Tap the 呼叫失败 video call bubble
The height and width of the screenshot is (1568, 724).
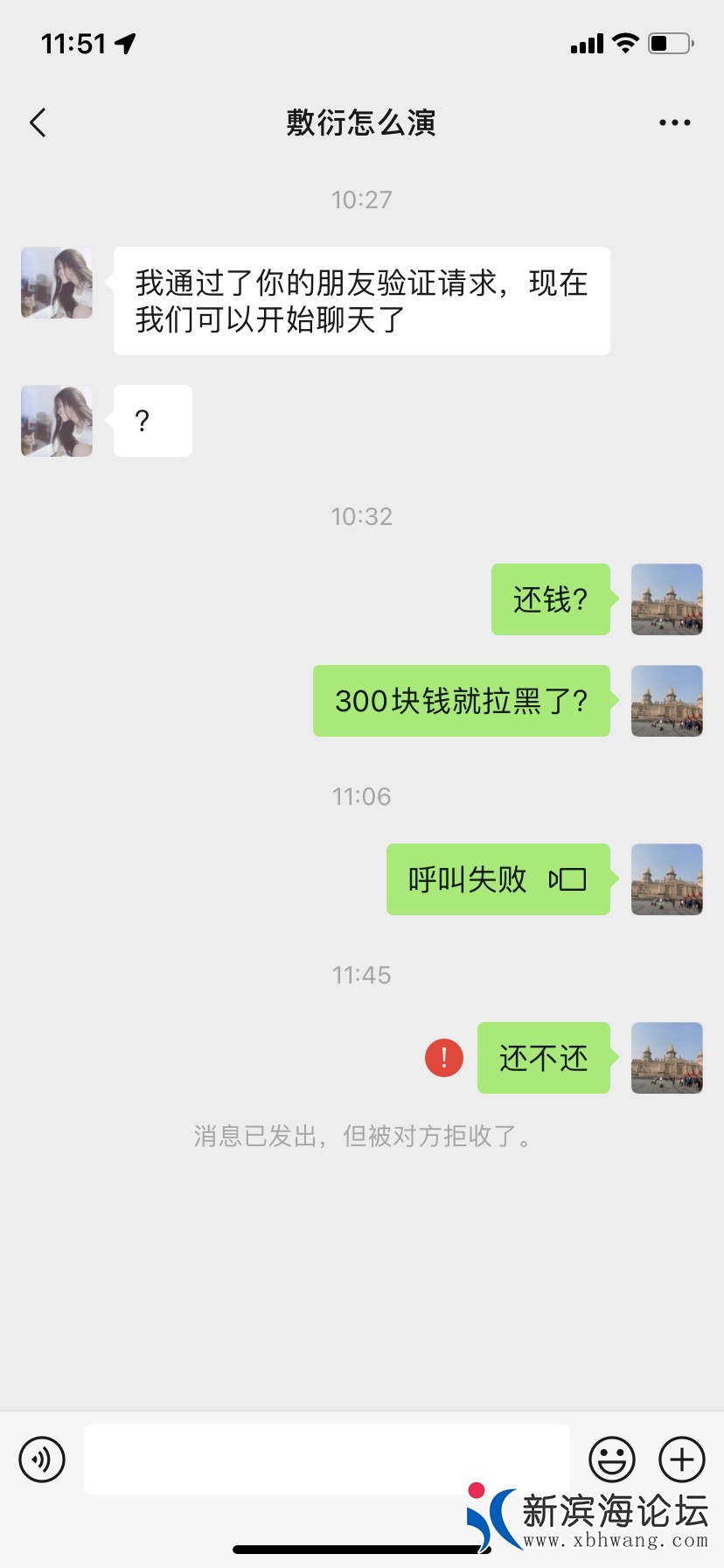[x=498, y=879]
